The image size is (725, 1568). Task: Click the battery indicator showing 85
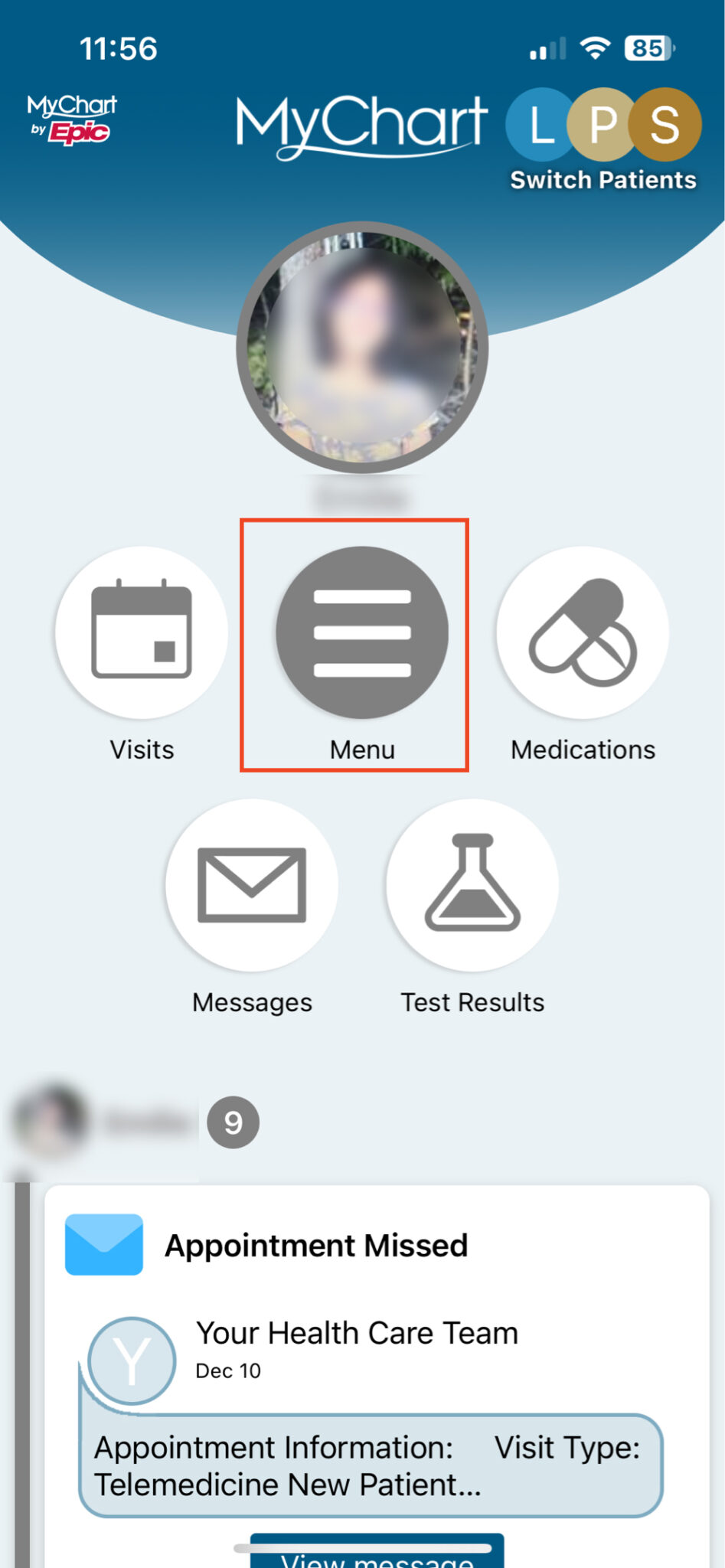click(x=647, y=49)
